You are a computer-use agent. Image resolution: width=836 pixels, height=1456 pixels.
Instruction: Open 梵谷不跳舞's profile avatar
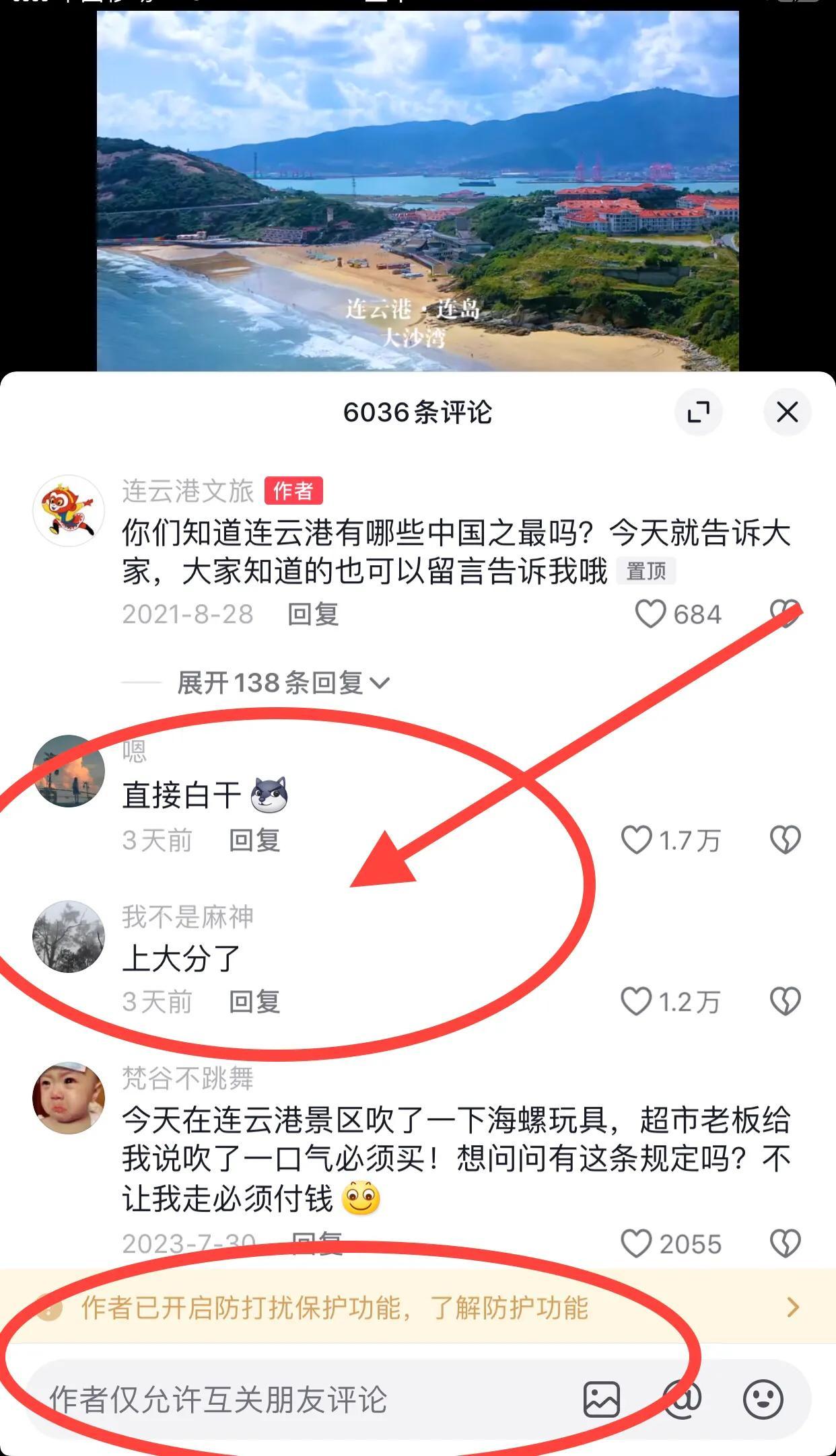pos(69,1098)
